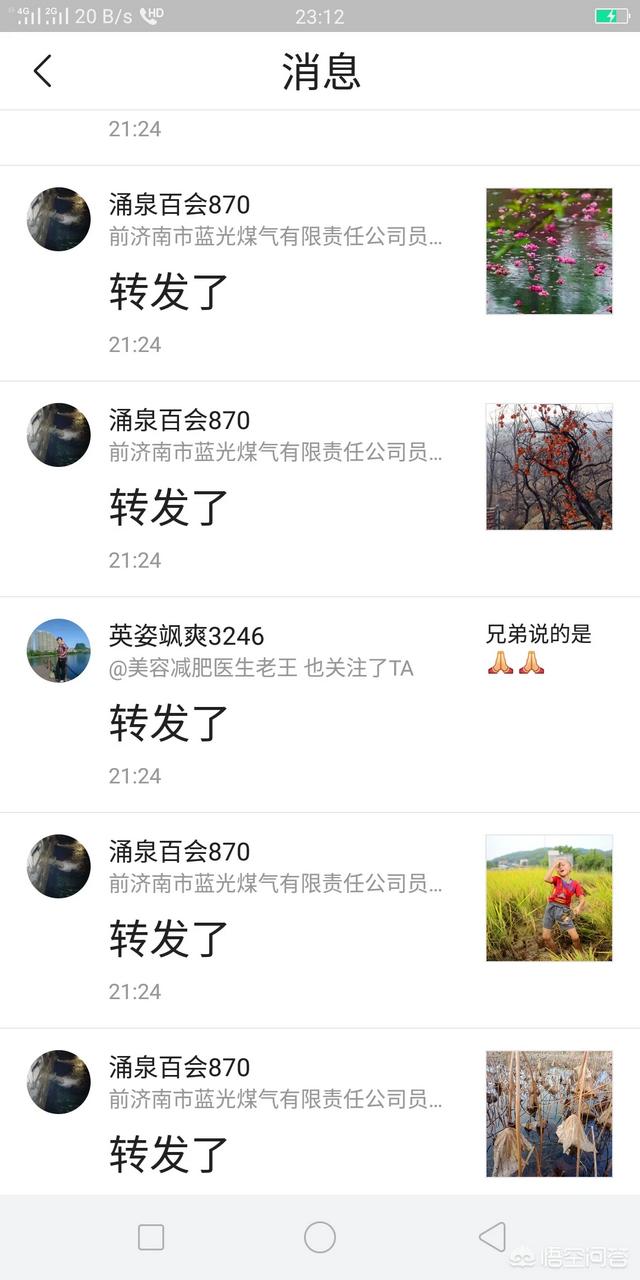The width and height of the screenshot is (640, 1280).
Task: Open the pink flowers pond post thumbnail
Action: tap(549, 251)
